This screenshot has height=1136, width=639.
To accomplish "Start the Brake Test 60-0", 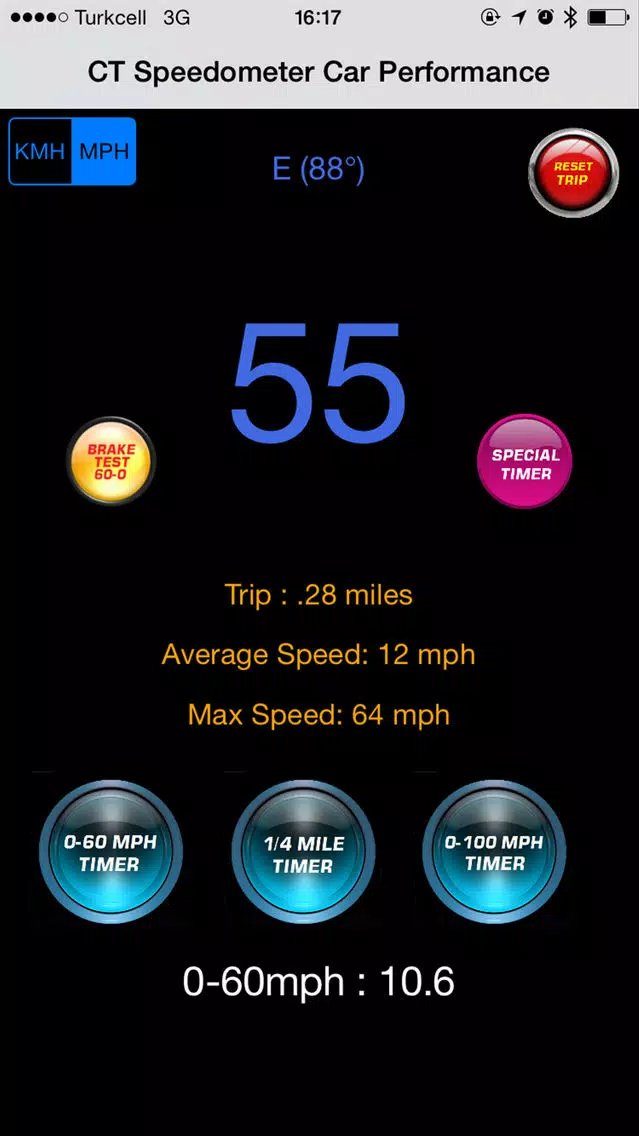I will pos(111,461).
